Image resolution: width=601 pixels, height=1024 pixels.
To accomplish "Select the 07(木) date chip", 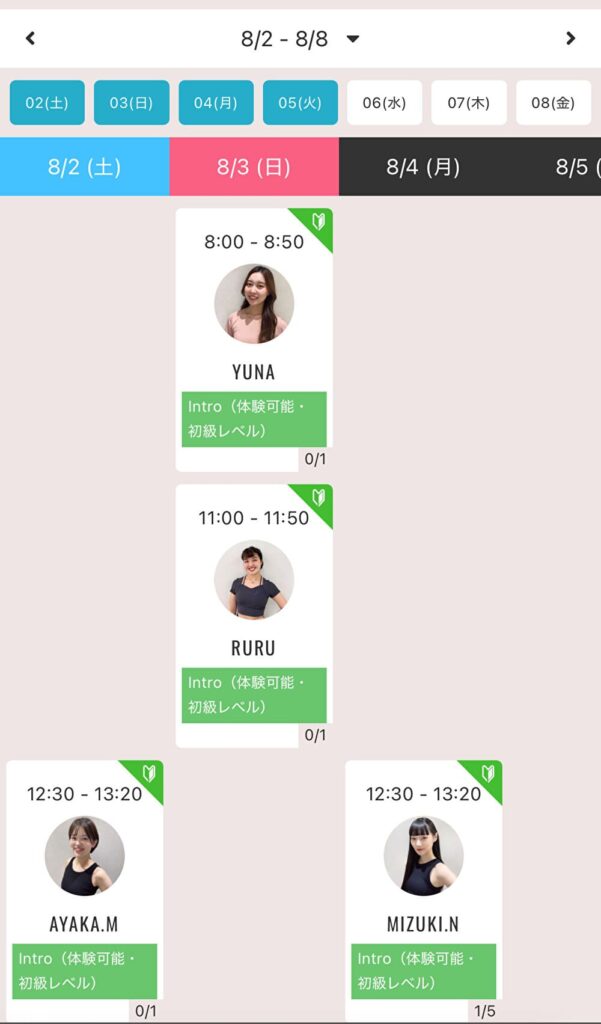I will [469, 103].
